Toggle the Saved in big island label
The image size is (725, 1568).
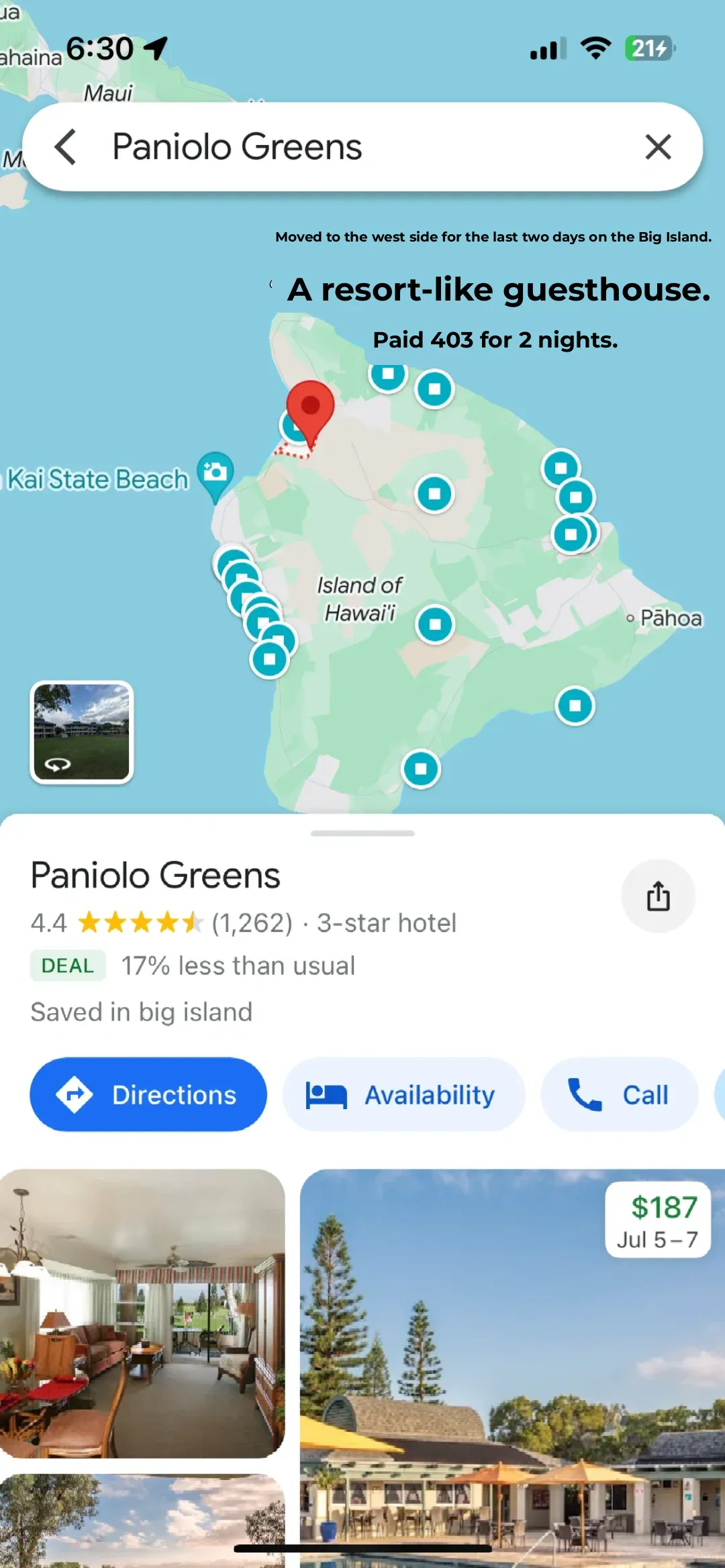coord(140,1011)
